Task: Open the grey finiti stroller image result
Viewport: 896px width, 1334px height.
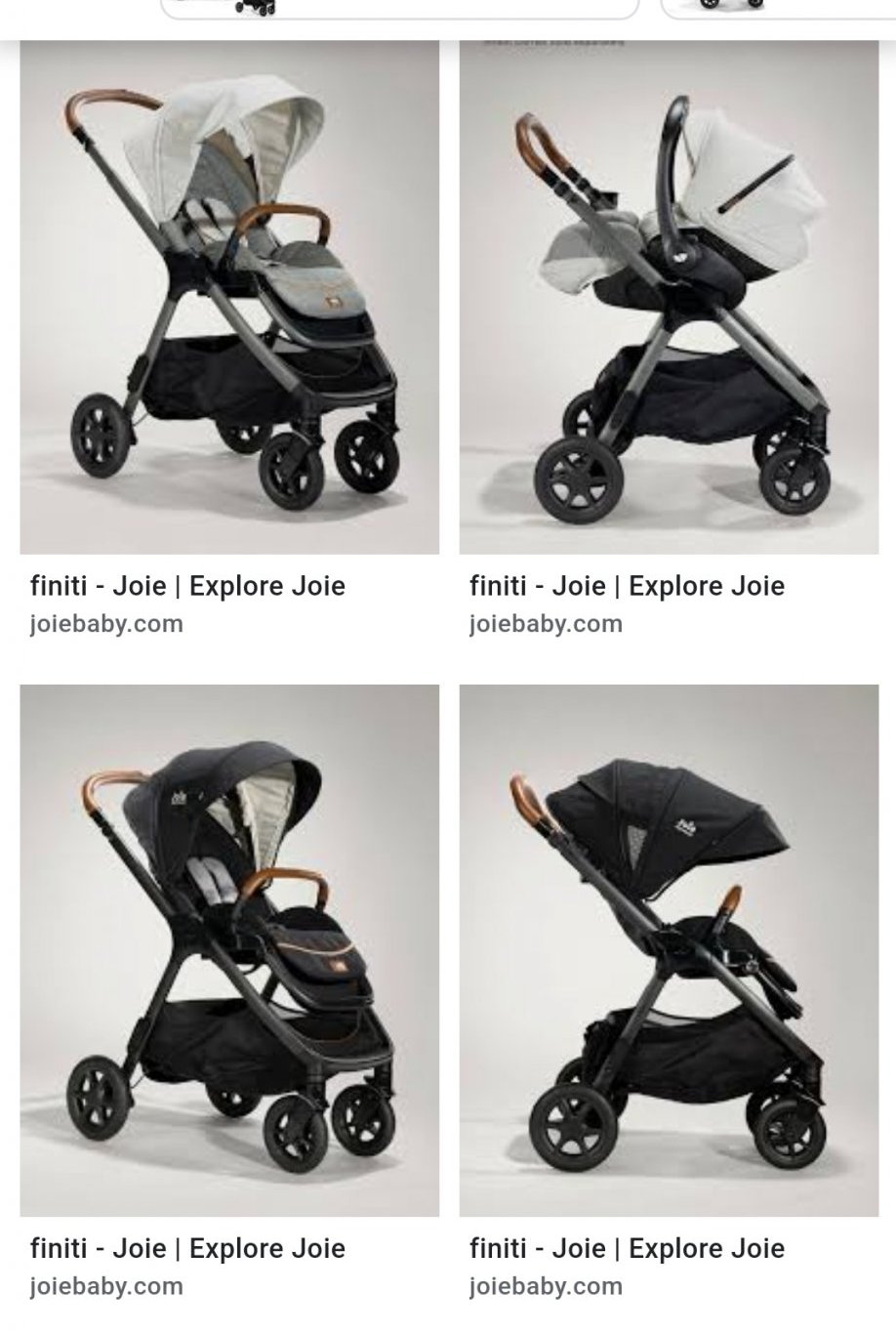Action: pos(229,298)
